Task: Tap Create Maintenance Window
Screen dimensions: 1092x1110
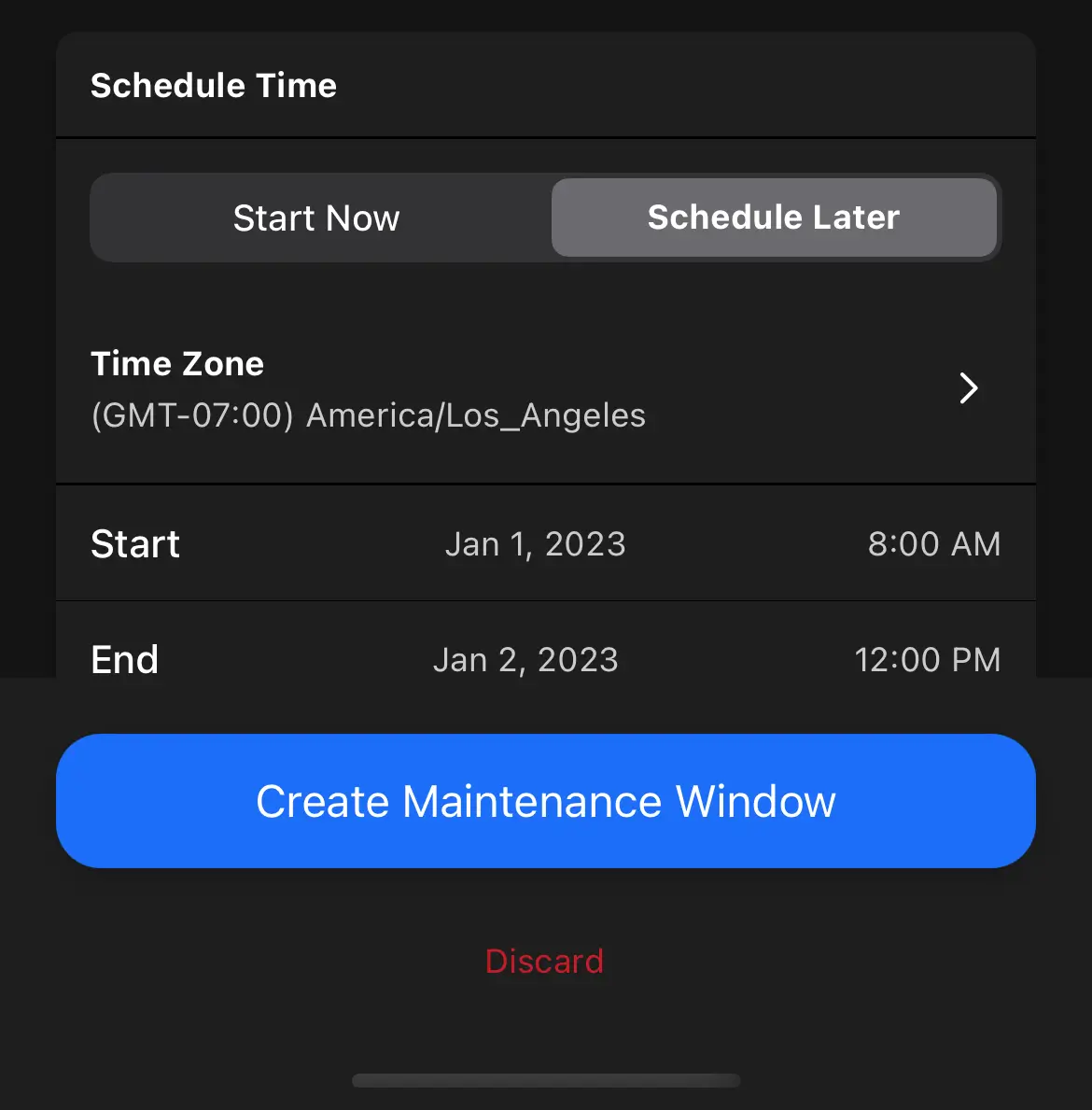Action: [546, 801]
